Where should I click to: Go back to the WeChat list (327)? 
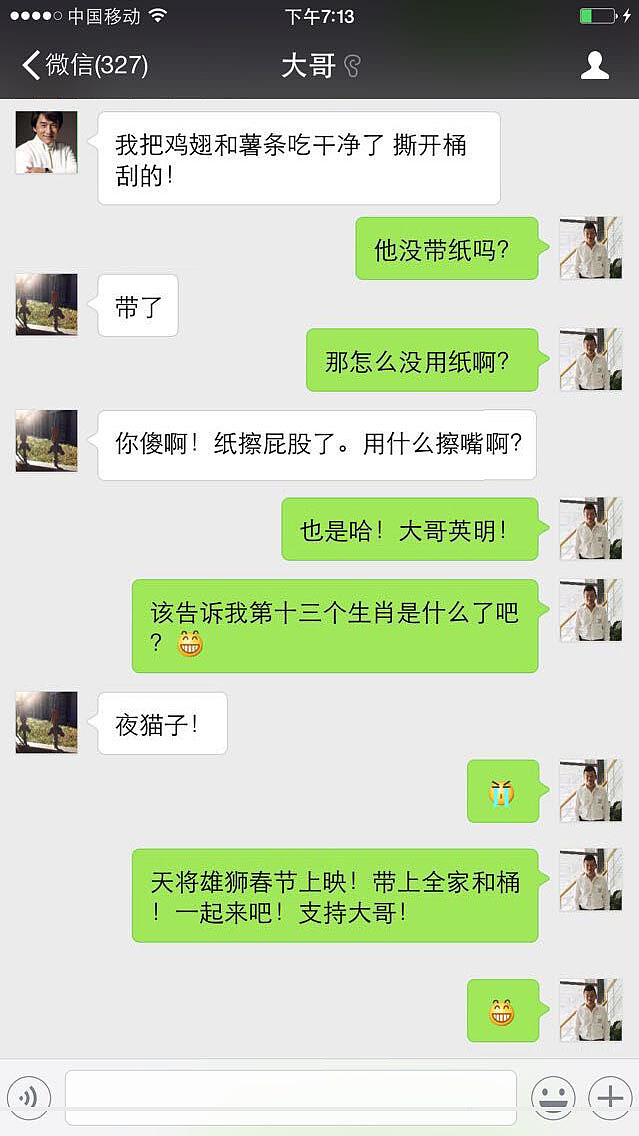click(x=84, y=66)
